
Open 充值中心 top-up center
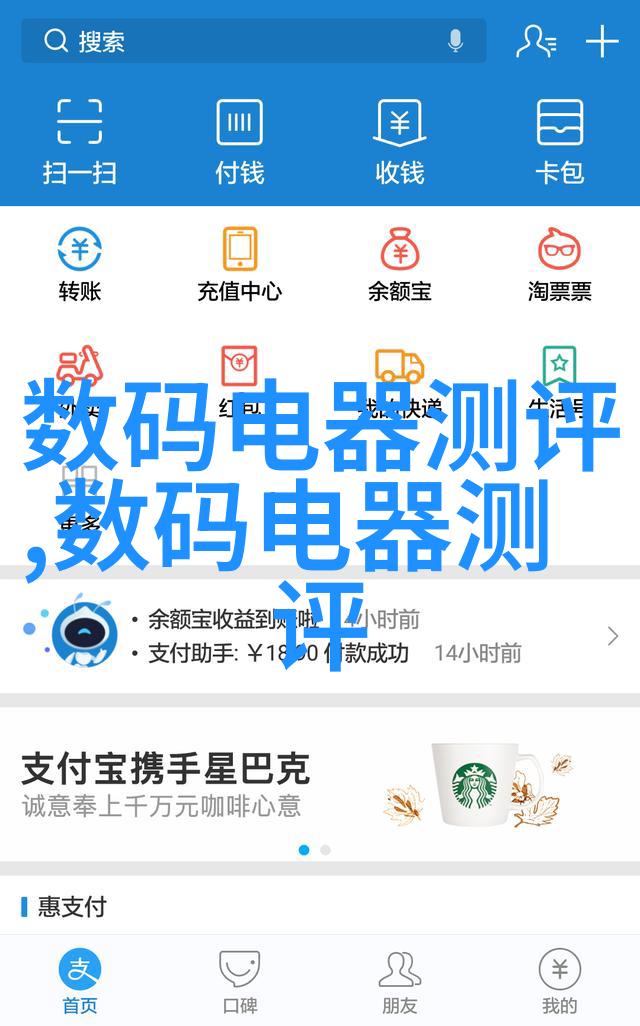point(240,265)
